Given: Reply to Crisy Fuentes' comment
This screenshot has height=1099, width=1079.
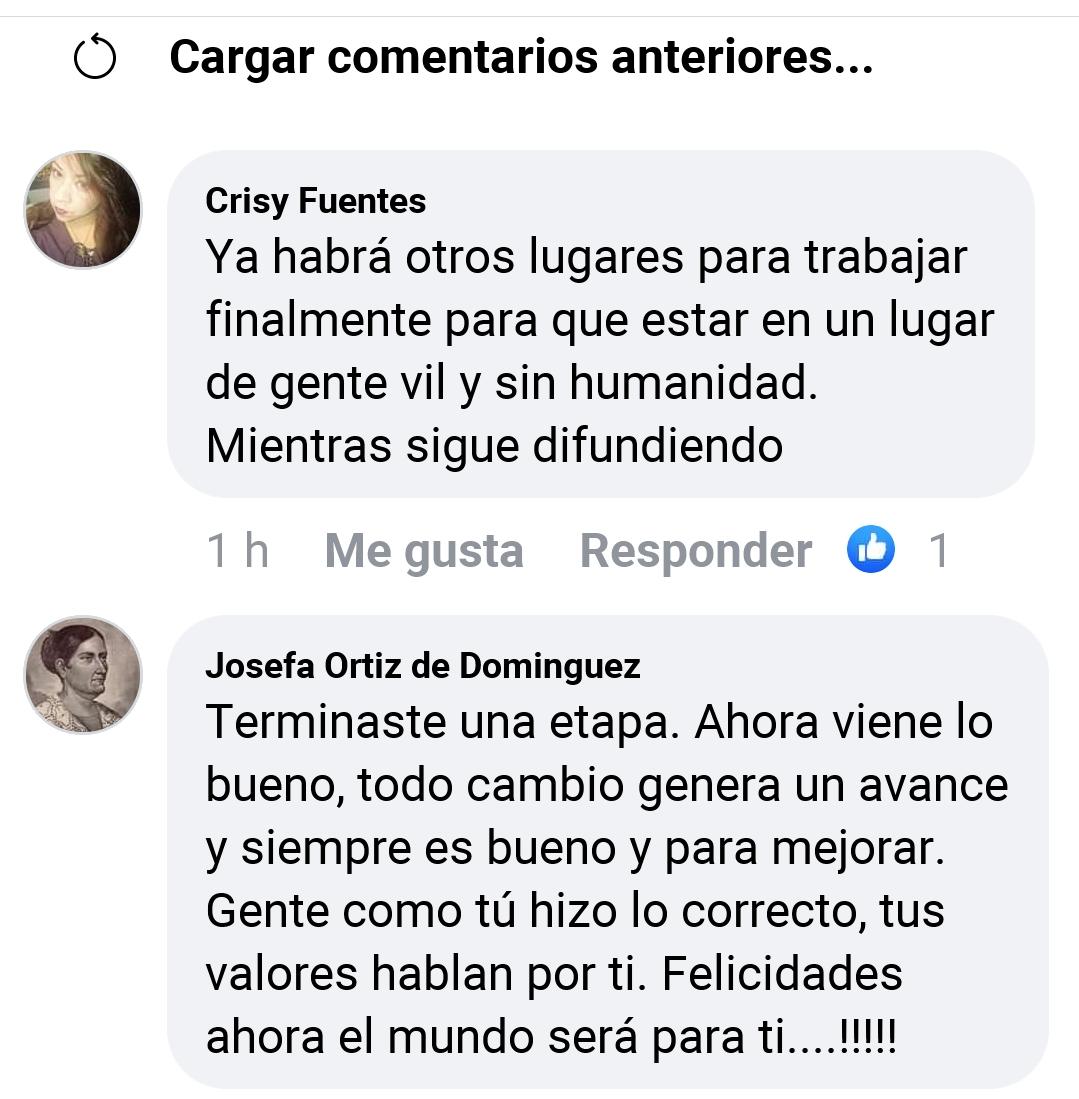Looking at the screenshot, I should click(695, 551).
